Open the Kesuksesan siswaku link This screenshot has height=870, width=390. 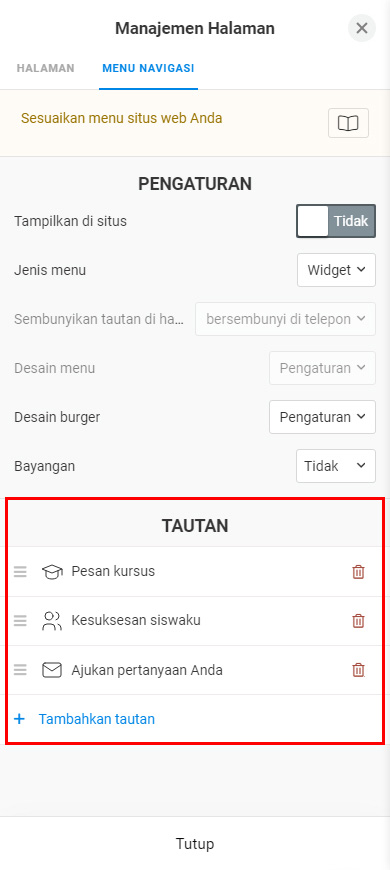pyautogui.click(x=136, y=620)
